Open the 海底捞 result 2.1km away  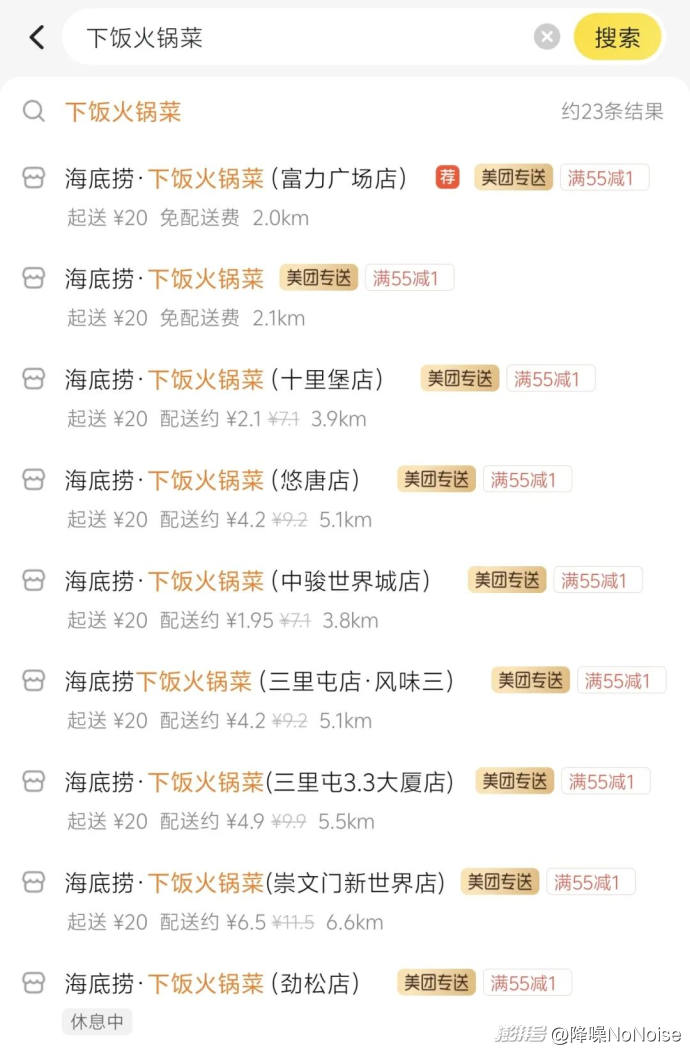click(165, 279)
